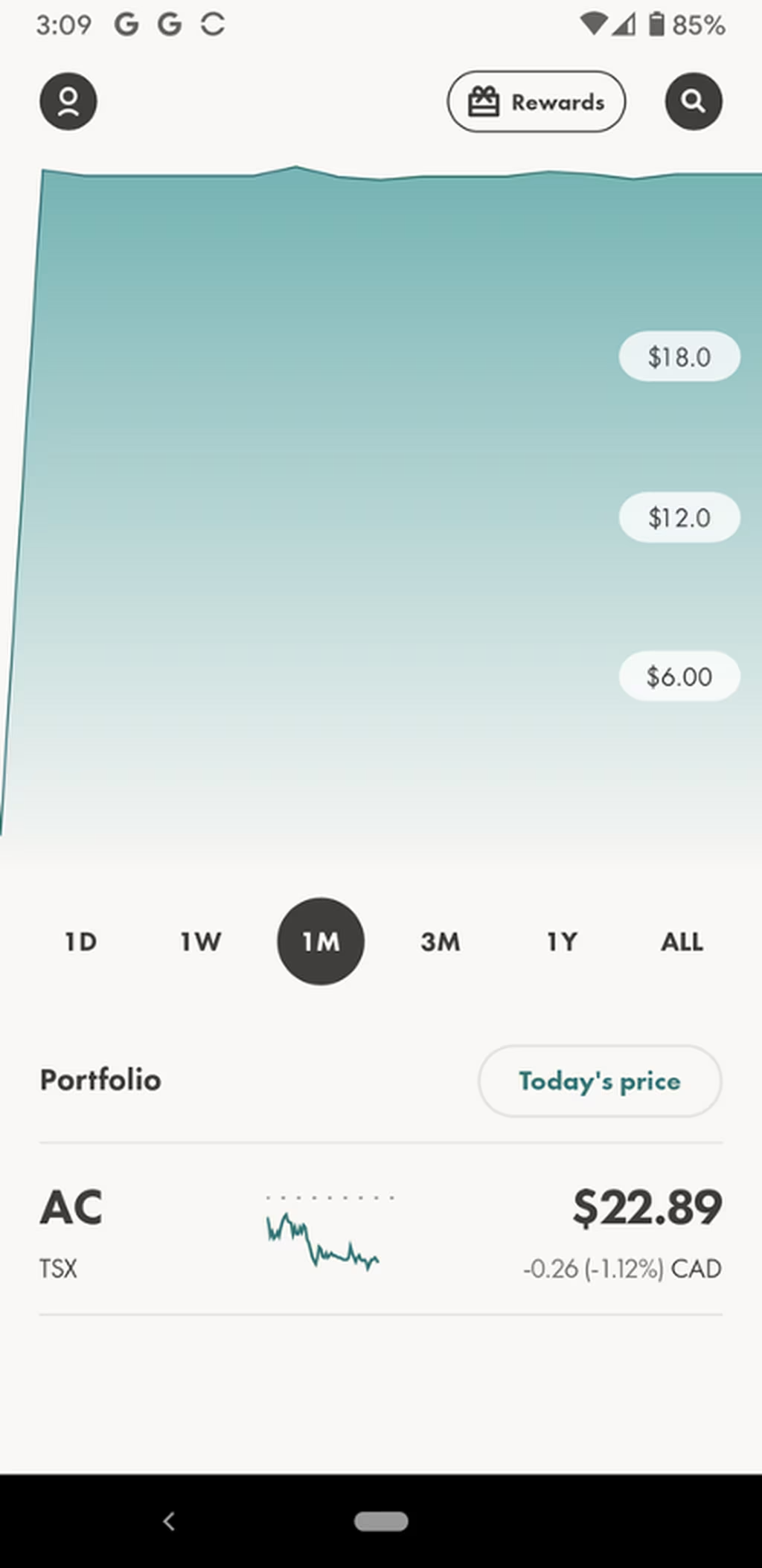Open the Rewards button
Image resolution: width=762 pixels, height=1568 pixels.
tap(536, 101)
